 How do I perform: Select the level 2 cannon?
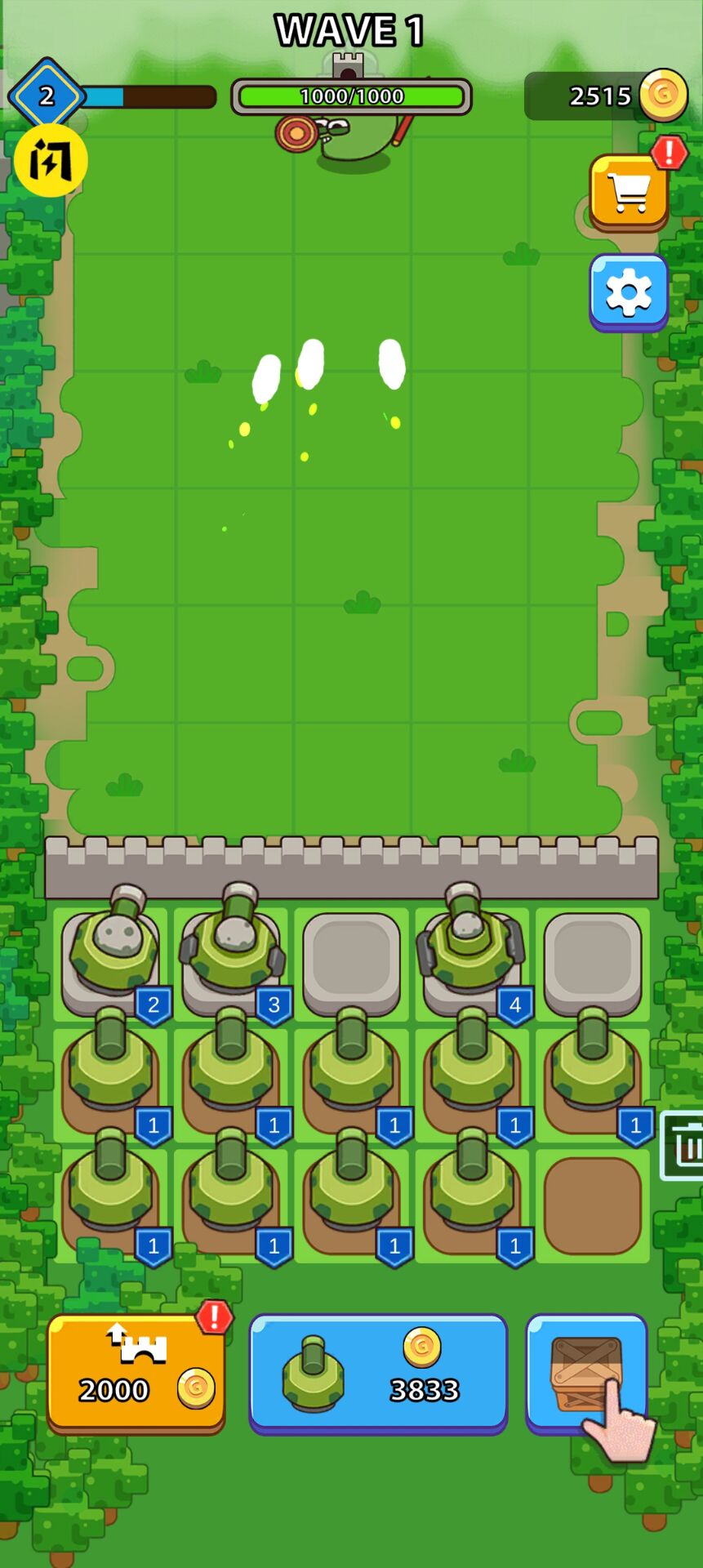[x=112, y=951]
